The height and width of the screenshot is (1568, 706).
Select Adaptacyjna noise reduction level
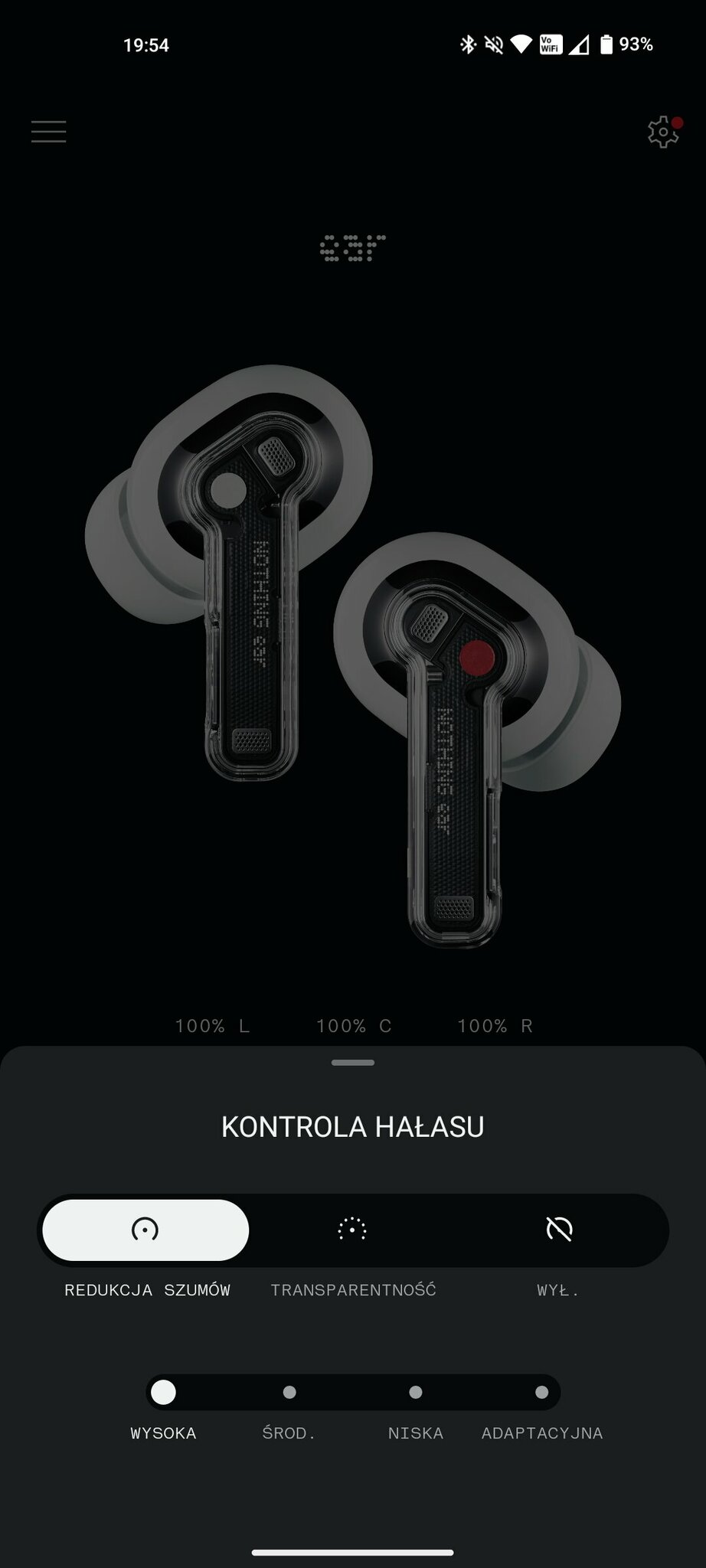[x=541, y=1392]
